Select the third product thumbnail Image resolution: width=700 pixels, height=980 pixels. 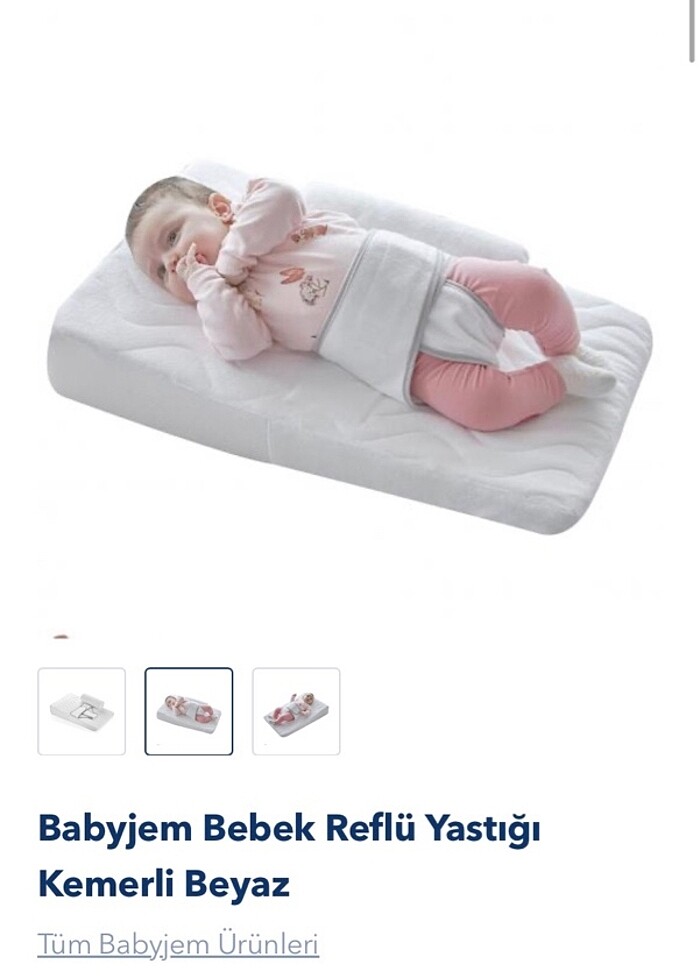click(x=296, y=711)
